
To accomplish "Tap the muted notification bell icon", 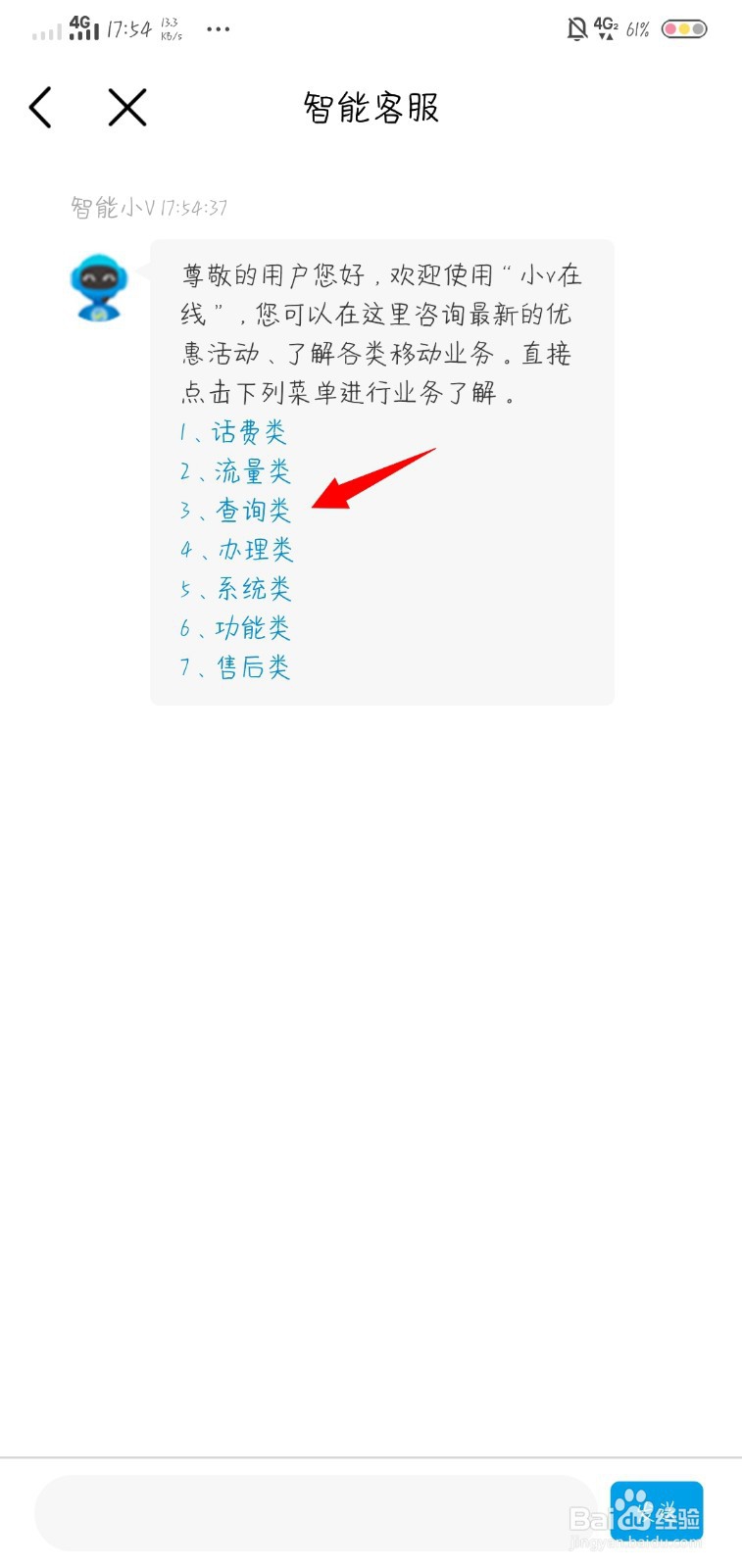I will coord(576,29).
